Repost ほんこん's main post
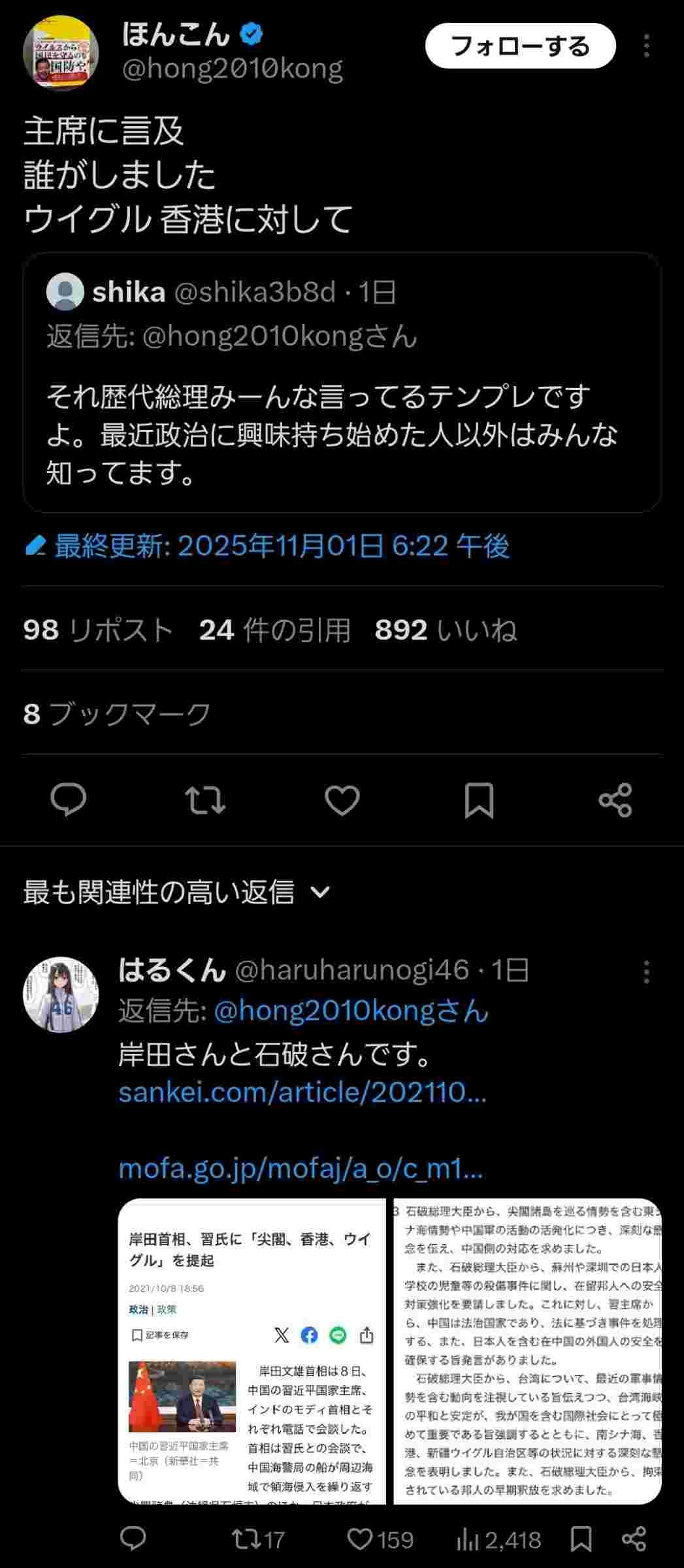 click(205, 800)
